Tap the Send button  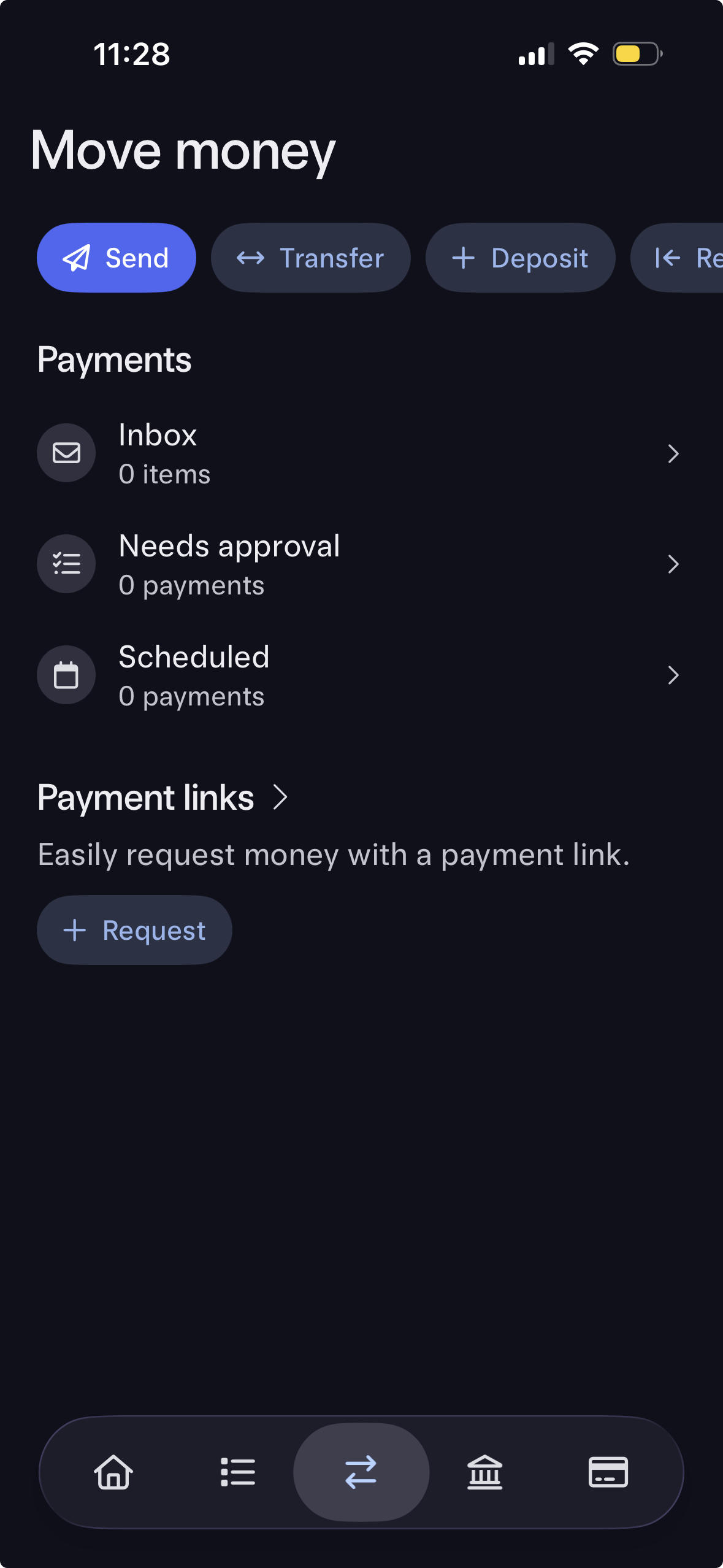click(117, 258)
